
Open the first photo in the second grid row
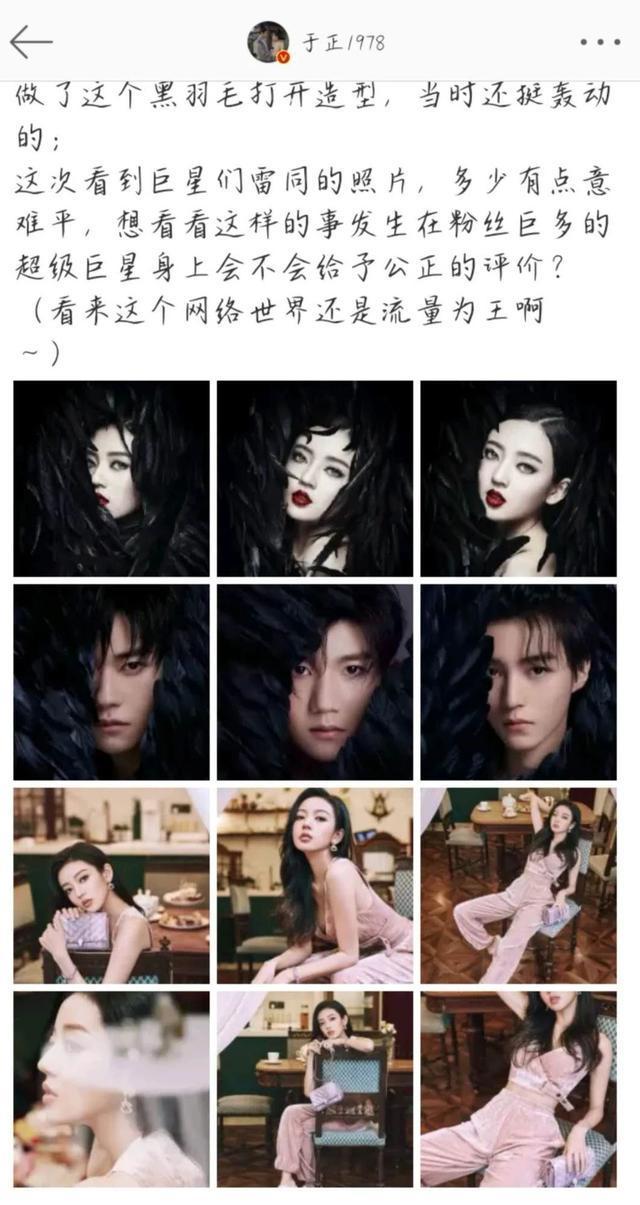tap(111, 682)
